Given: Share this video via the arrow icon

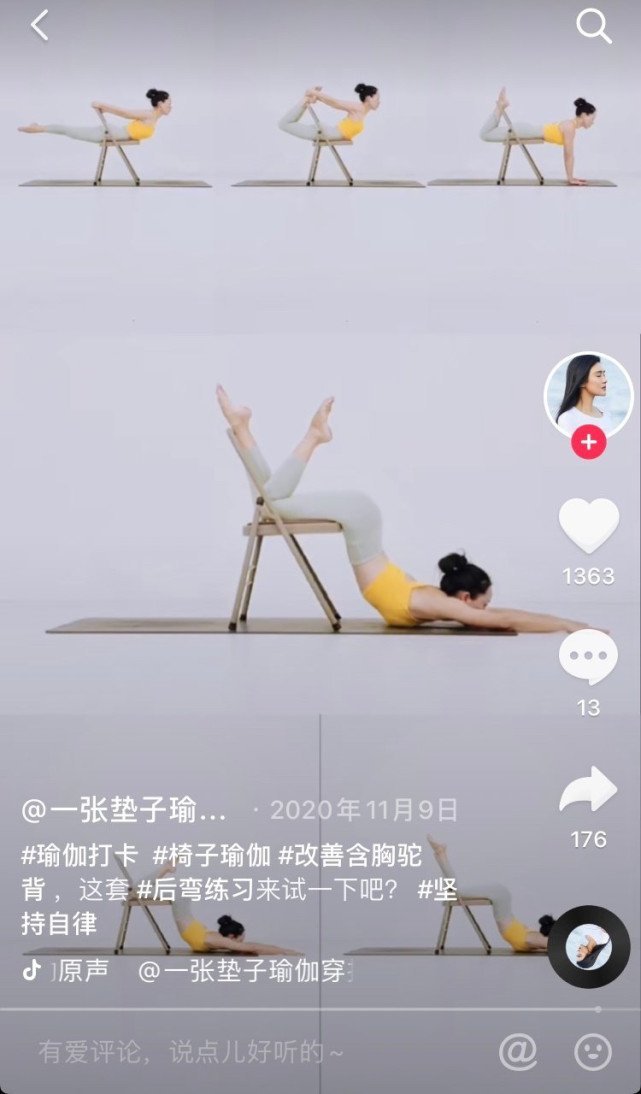Looking at the screenshot, I should point(588,790).
